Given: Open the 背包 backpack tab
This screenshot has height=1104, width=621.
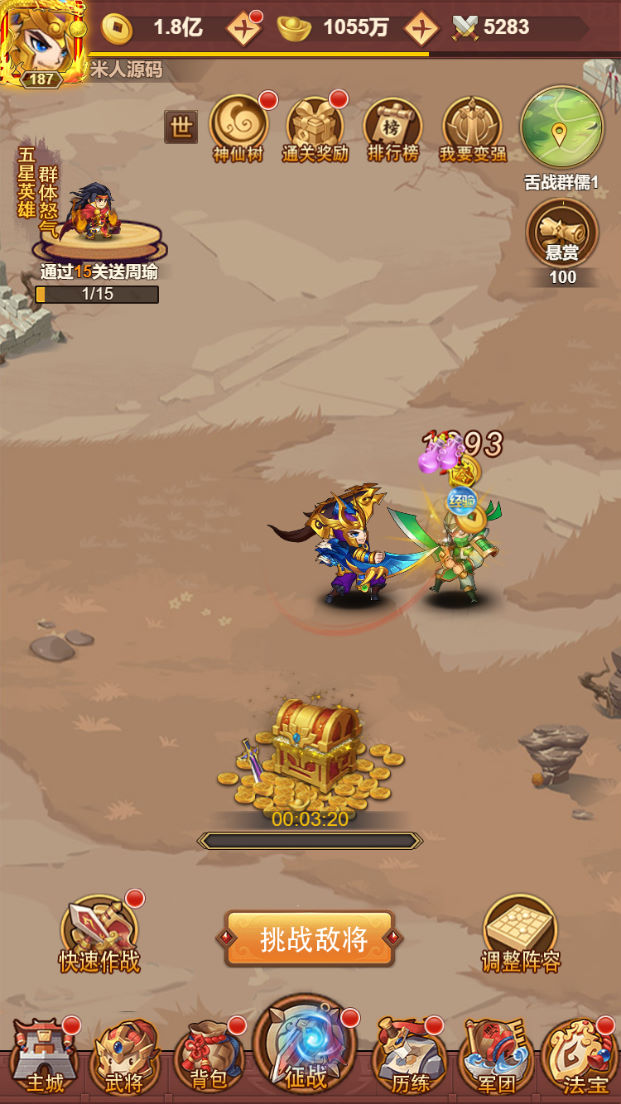Looking at the screenshot, I should pos(208,1056).
